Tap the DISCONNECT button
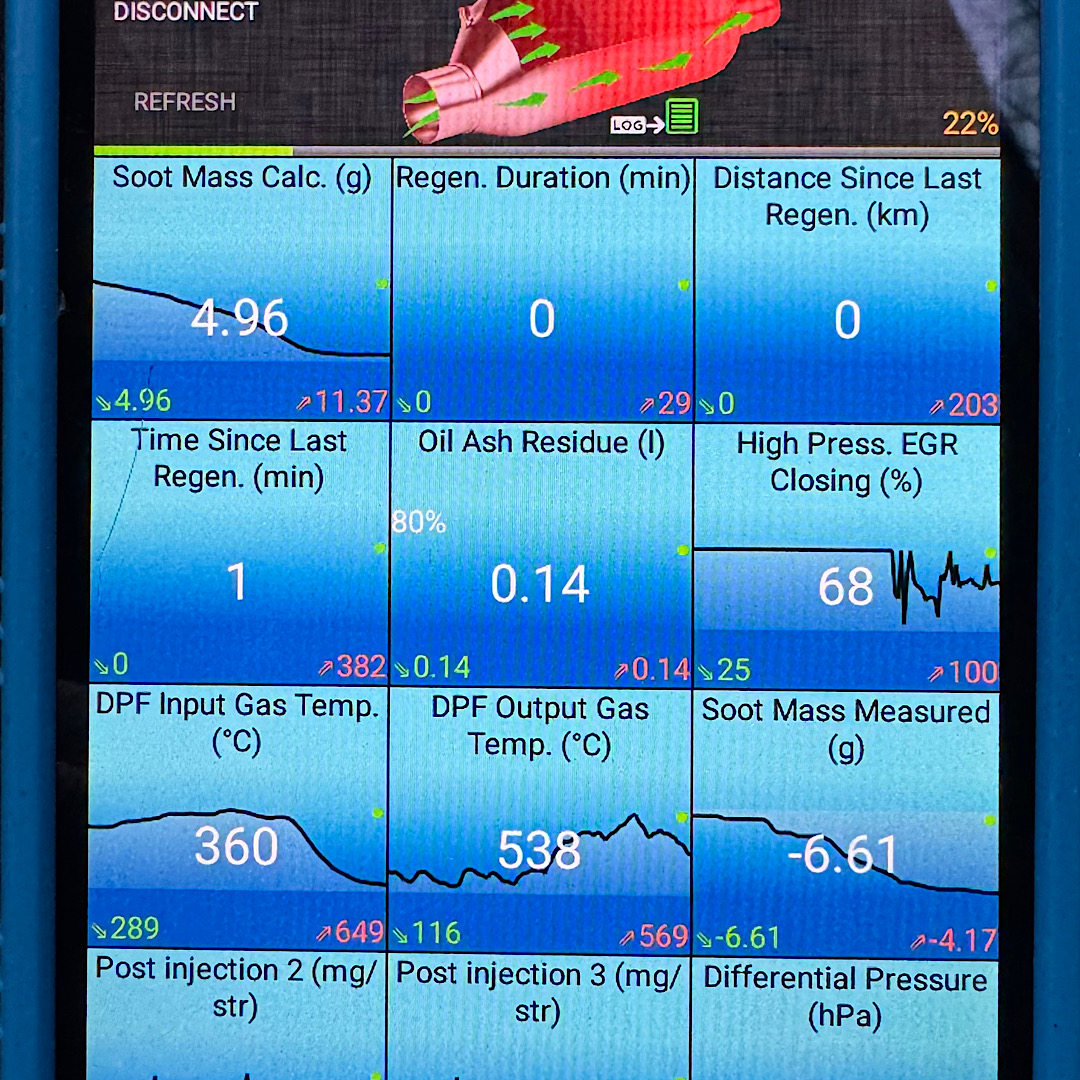 [186, 13]
